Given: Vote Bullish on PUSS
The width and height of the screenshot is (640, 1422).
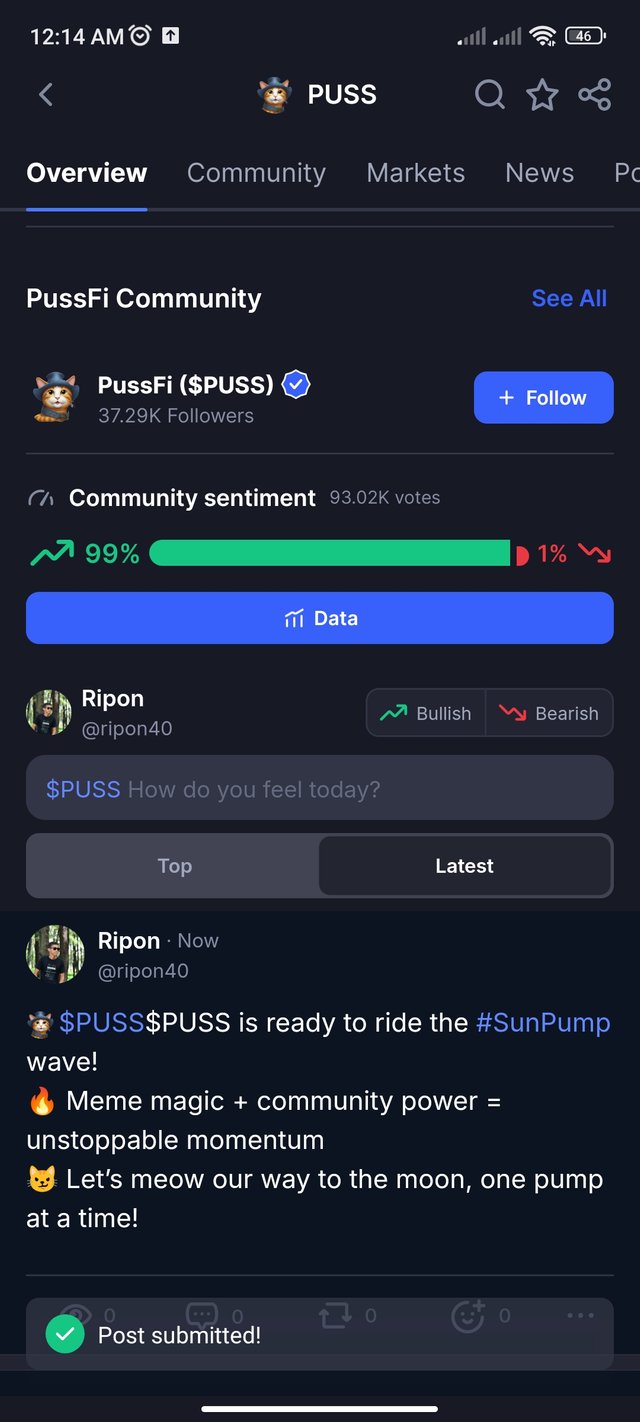Looking at the screenshot, I should coord(426,713).
